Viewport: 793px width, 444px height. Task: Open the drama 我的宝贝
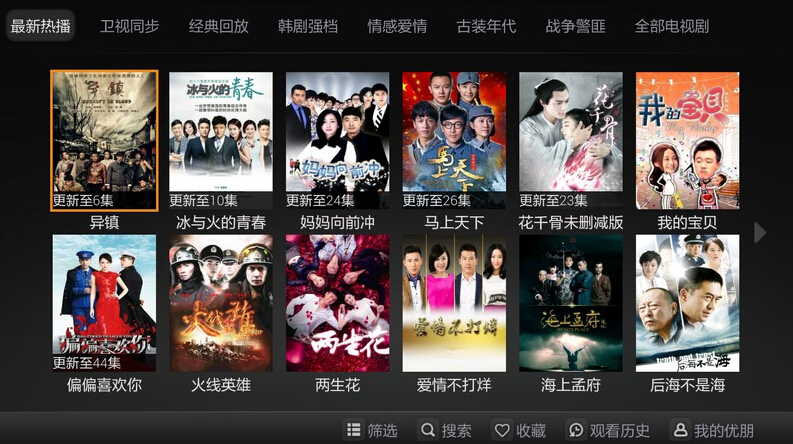tap(687, 141)
